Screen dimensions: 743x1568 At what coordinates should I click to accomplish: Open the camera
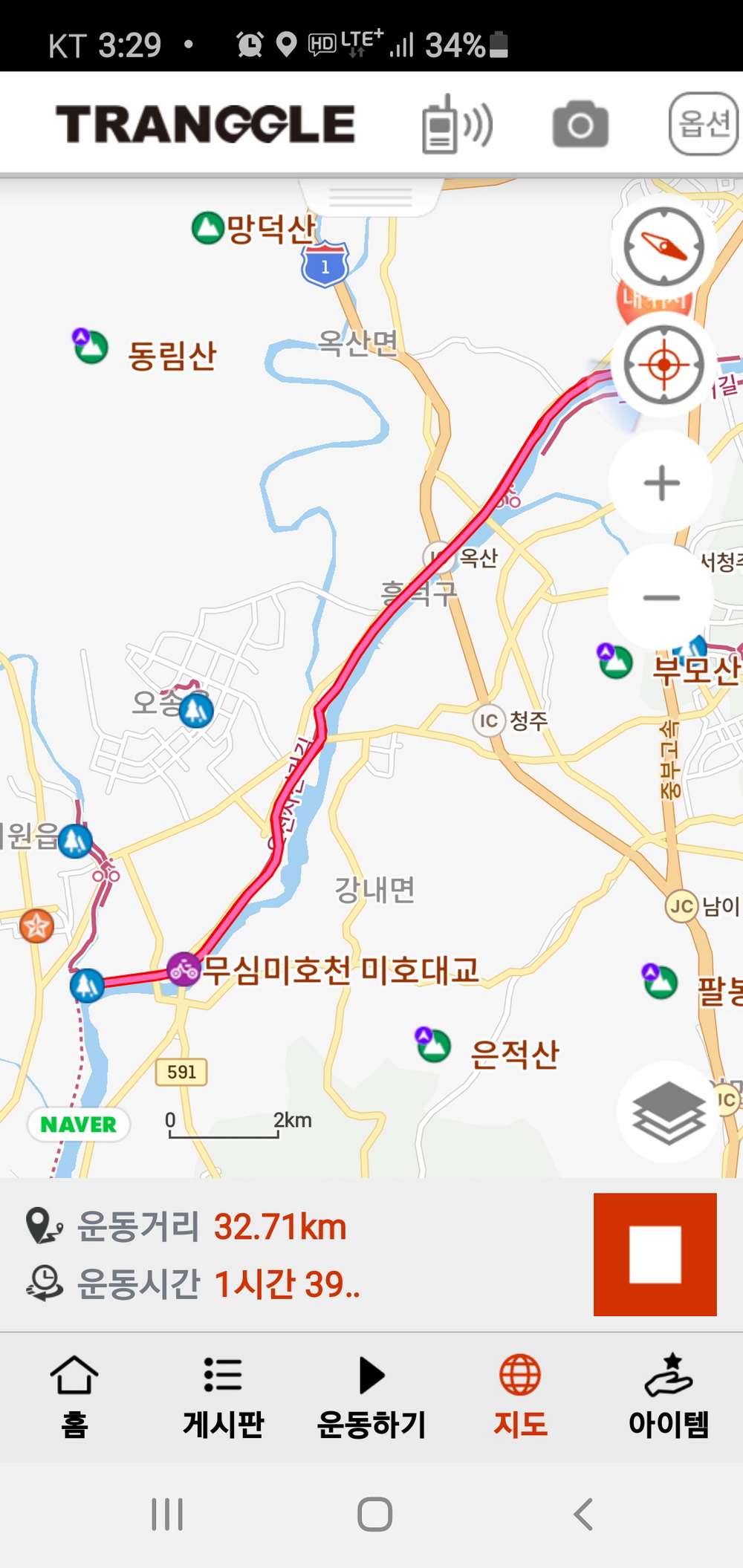click(580, 125)
